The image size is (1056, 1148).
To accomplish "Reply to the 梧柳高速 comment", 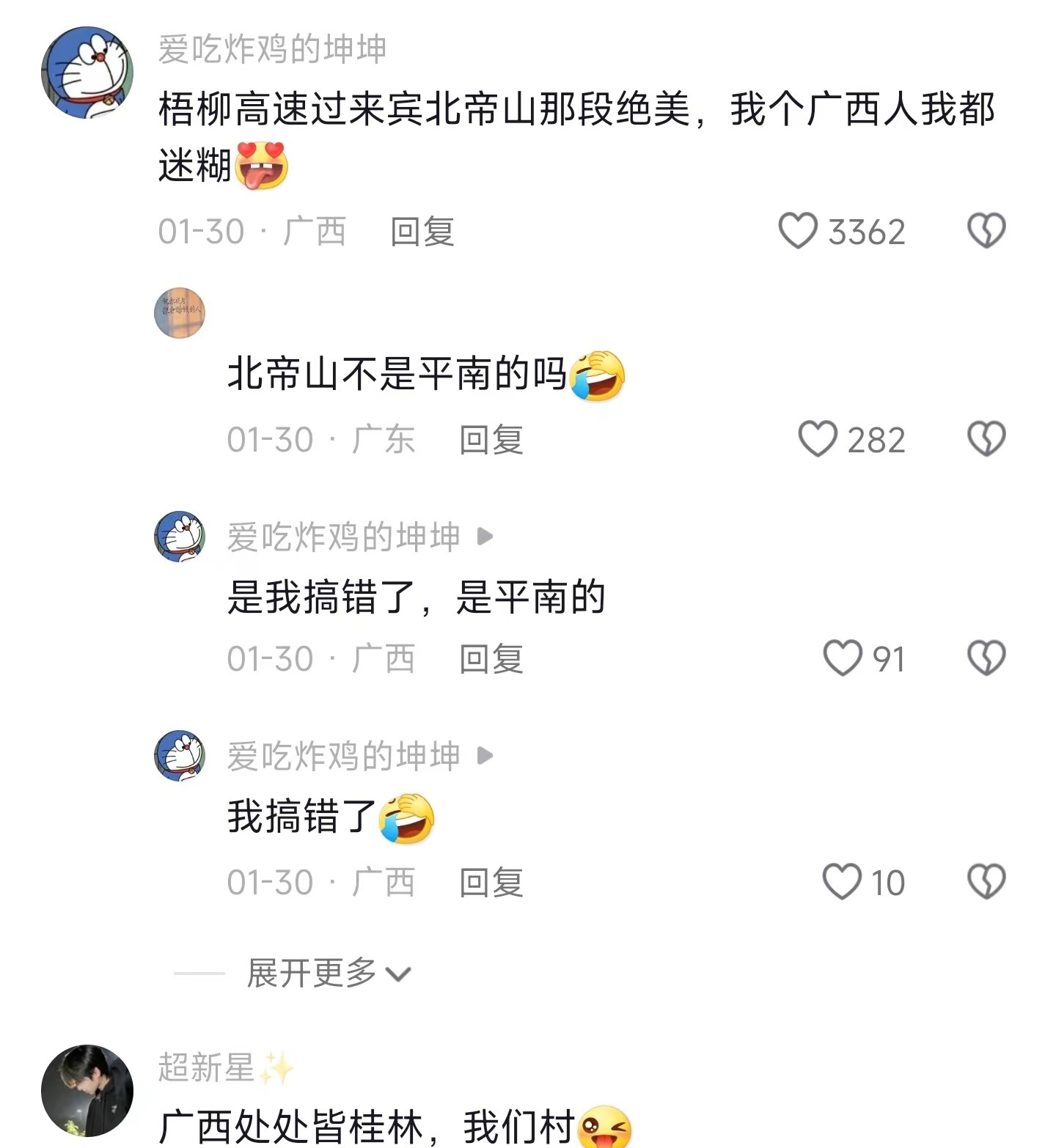I will click(422, 232).
